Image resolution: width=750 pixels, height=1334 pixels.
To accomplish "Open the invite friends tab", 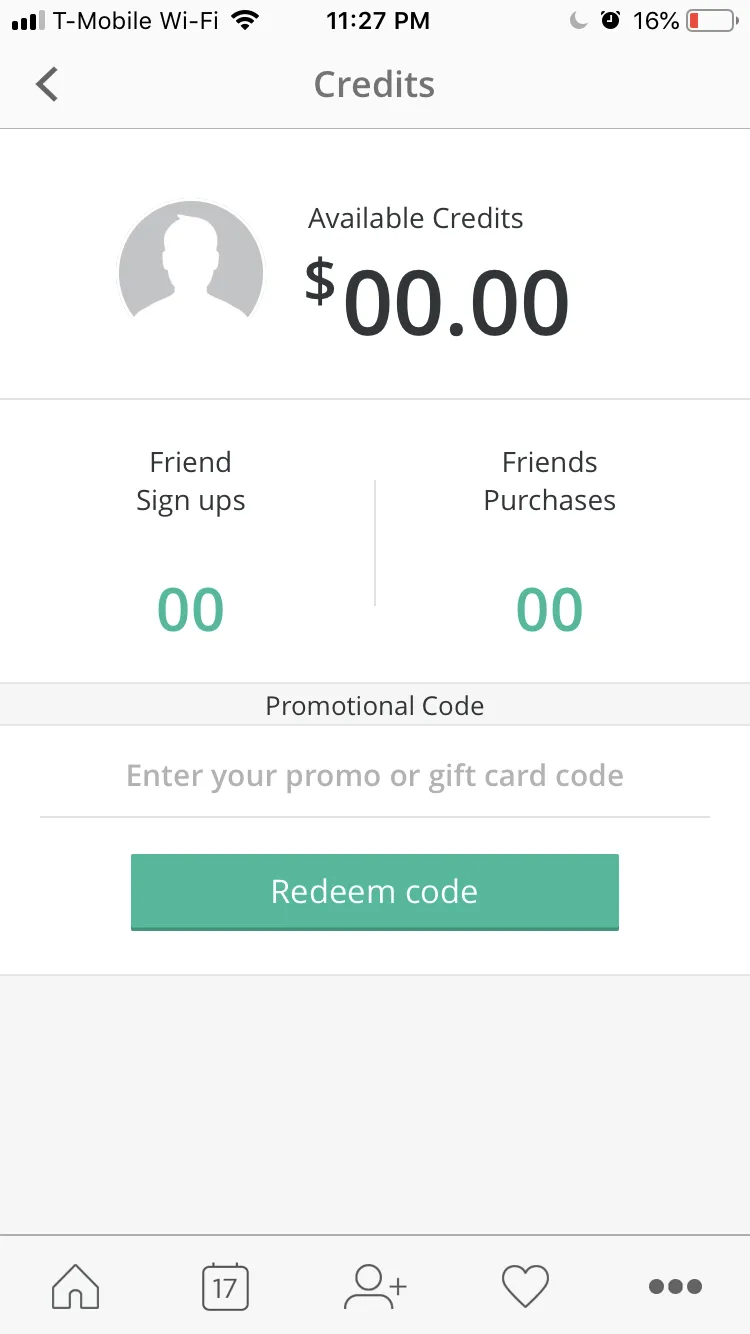I will point(375,1286).
